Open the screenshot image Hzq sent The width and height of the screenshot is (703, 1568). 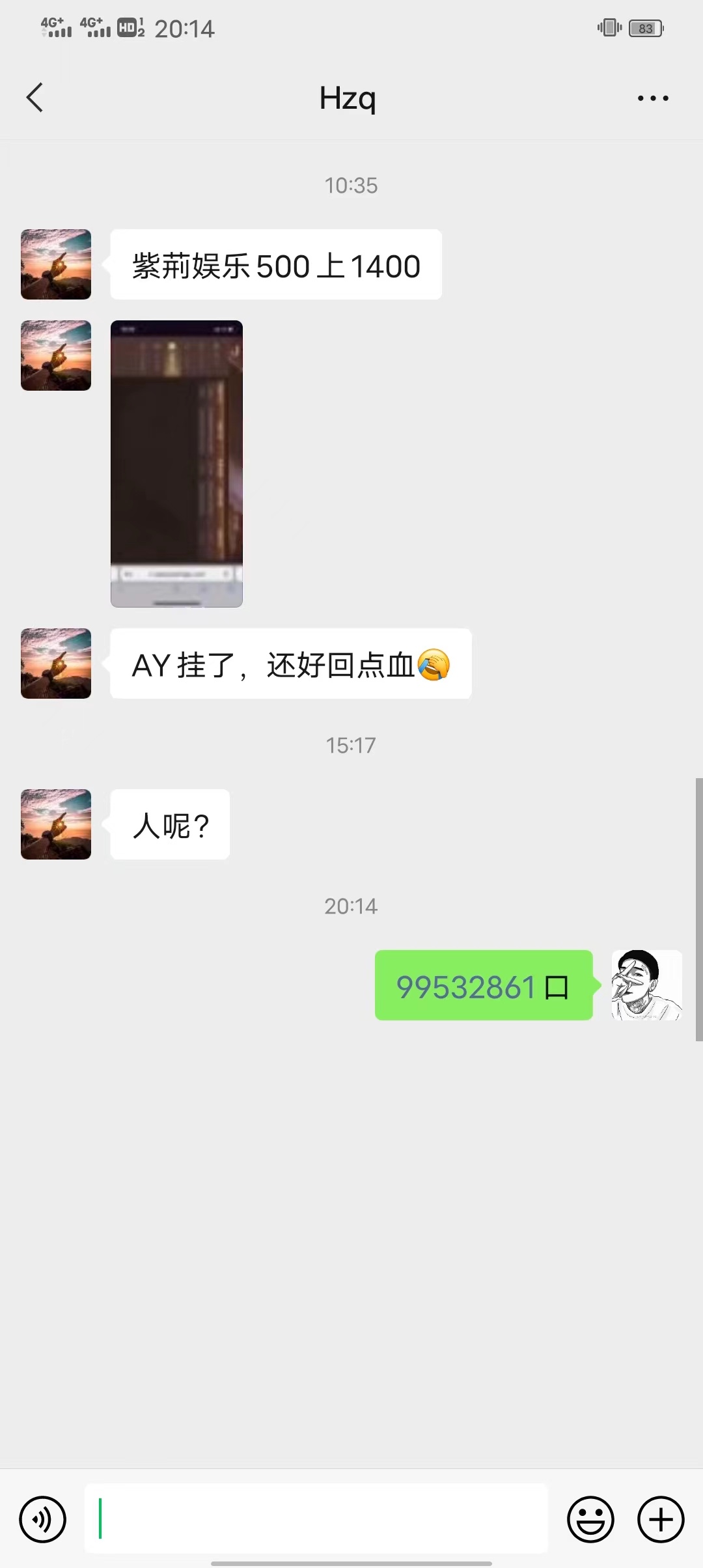coord(176,464)
